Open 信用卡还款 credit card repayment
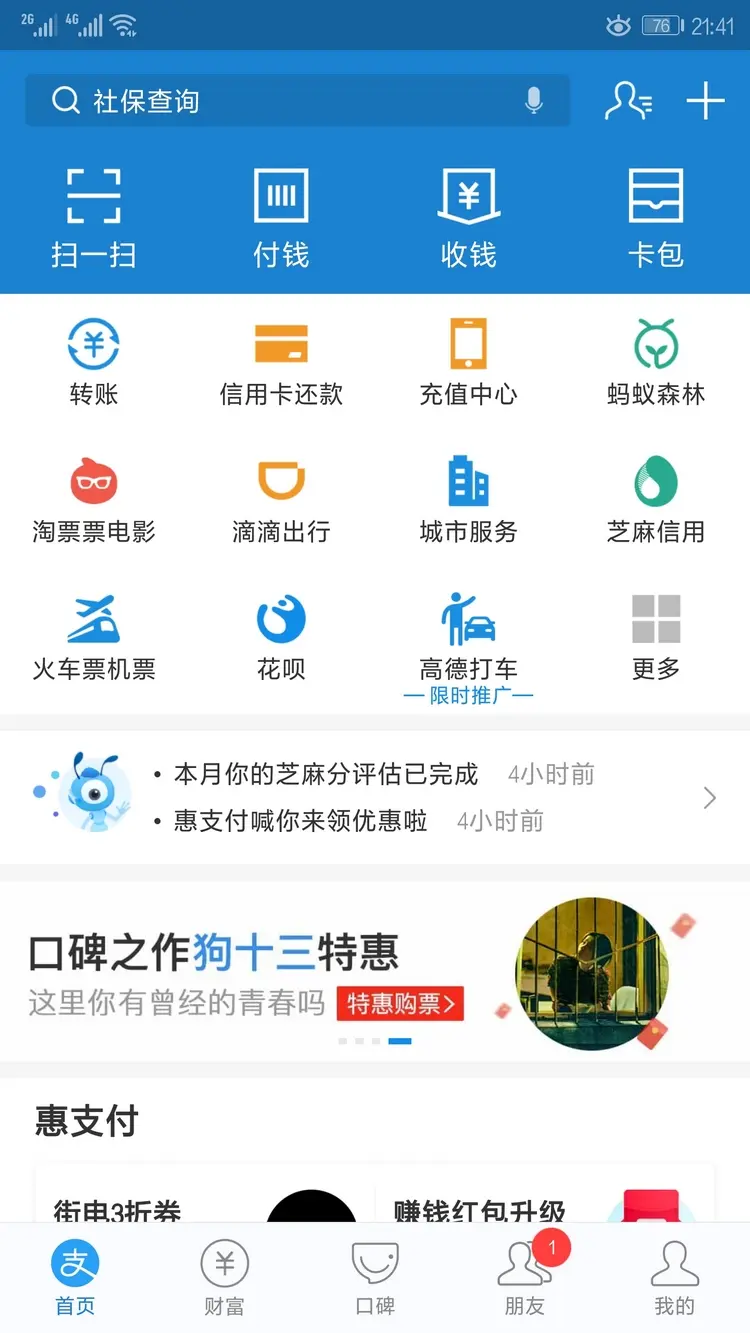Image resolution: width=750 pixels, height=1333 pixels. point(281,362)
